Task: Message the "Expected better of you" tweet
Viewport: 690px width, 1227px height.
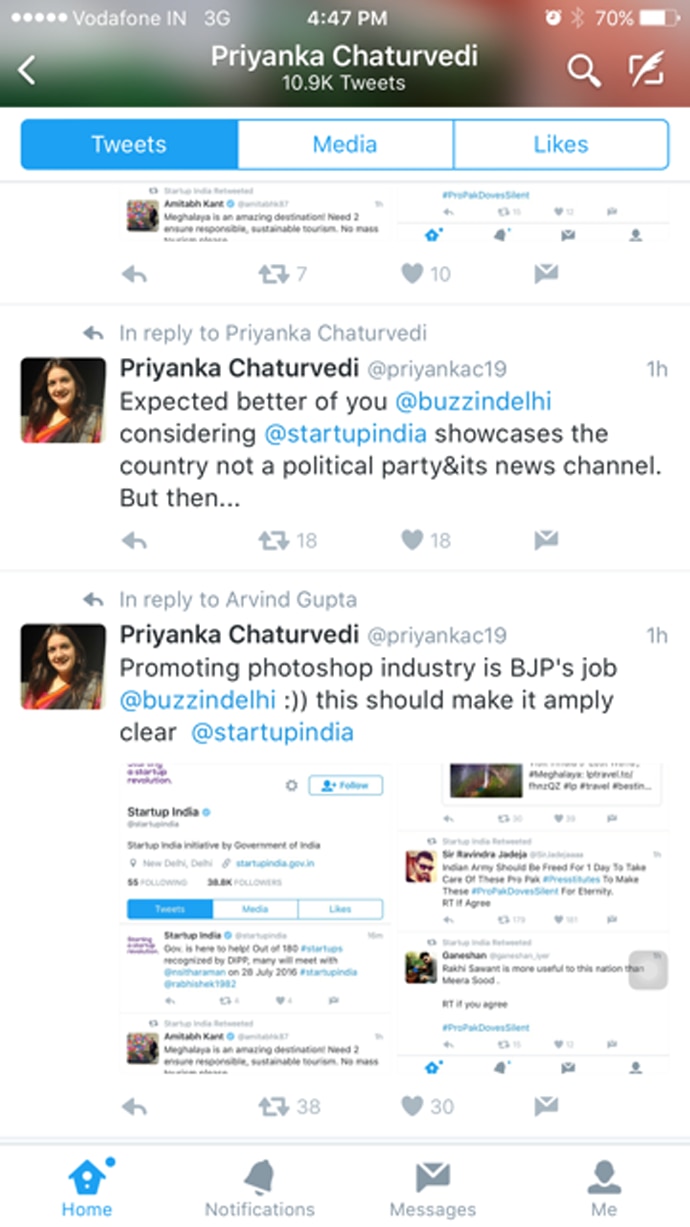Action: pyautogui.click(x=545, y=541)
